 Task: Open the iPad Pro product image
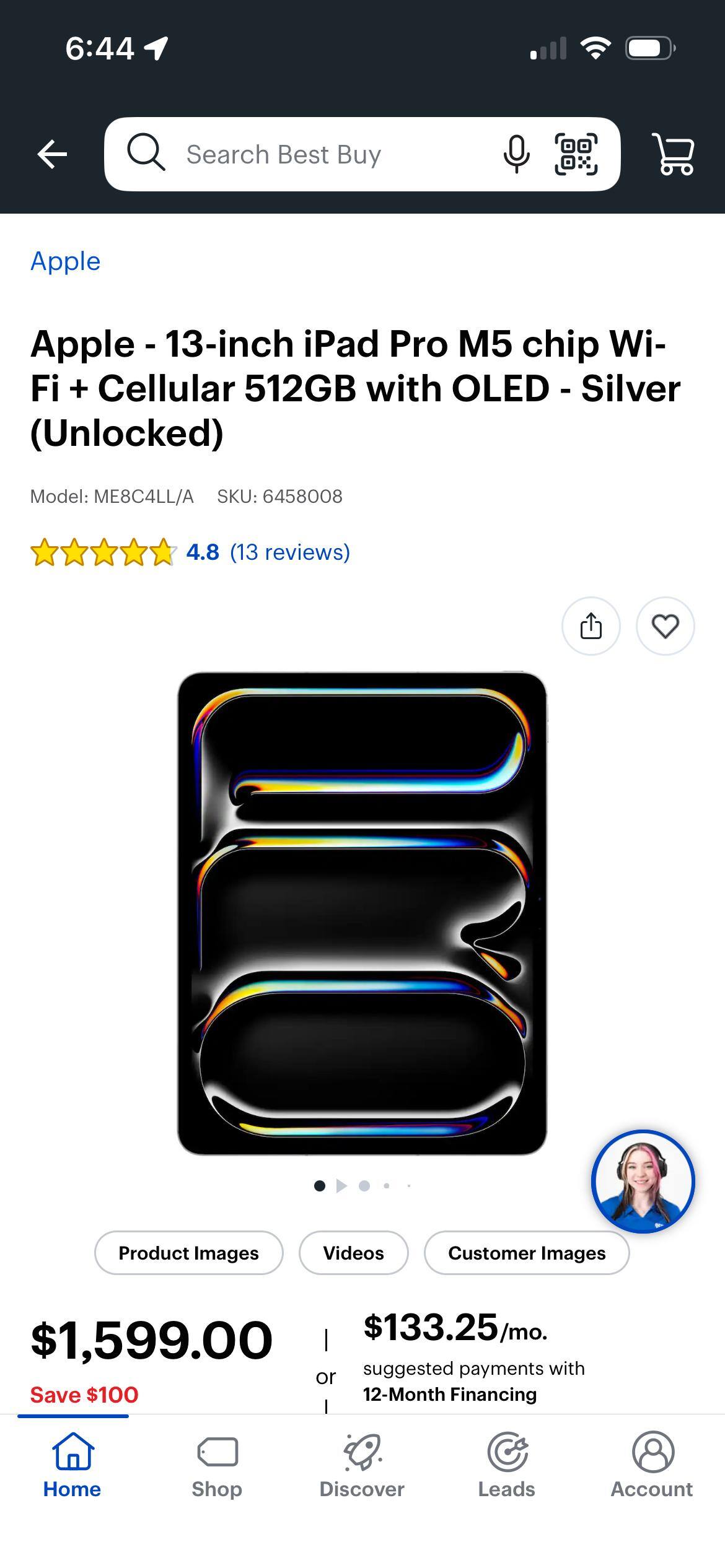point(362,913)
